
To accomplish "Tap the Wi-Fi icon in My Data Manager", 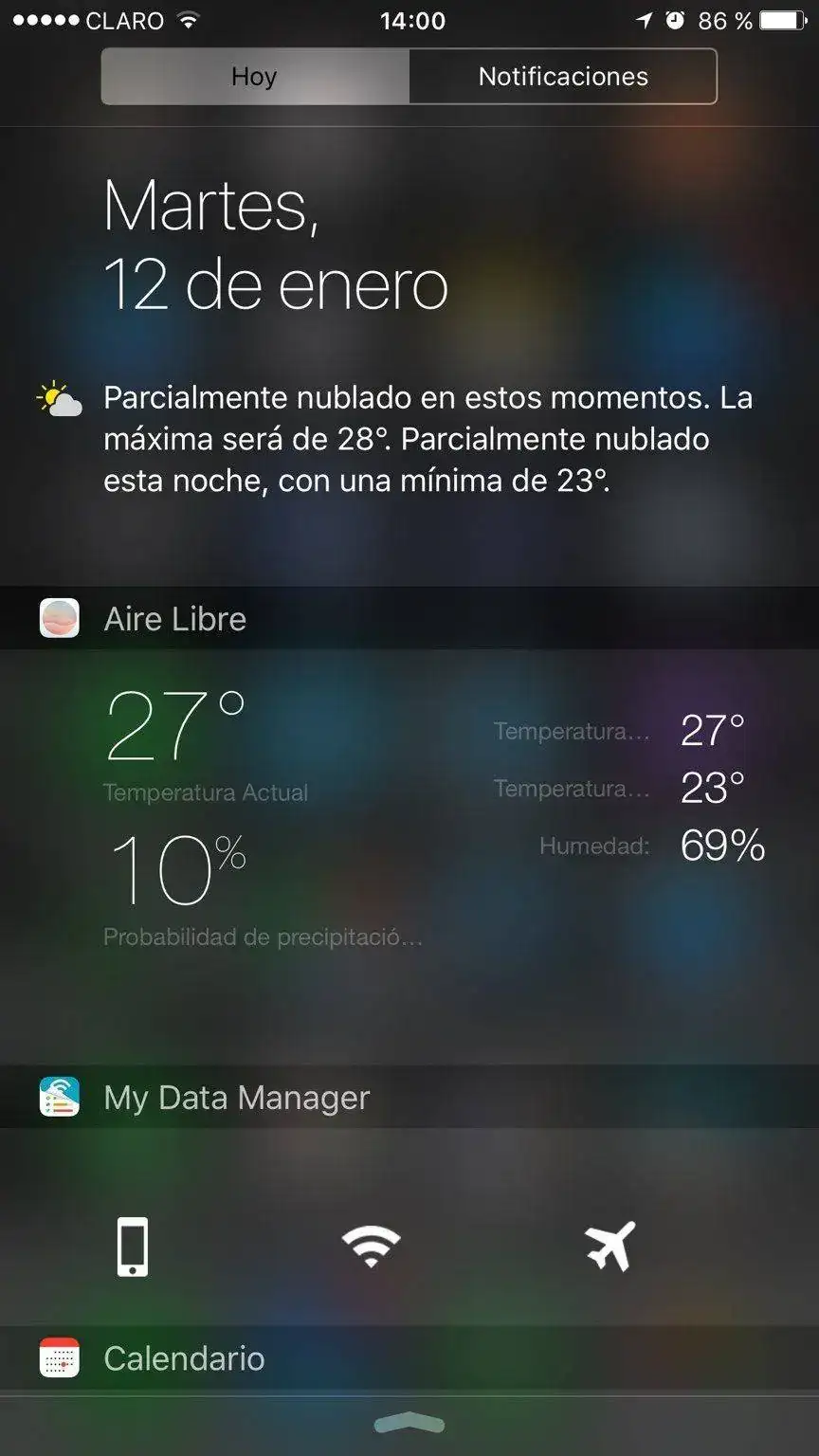I will tap(371, 1247).
